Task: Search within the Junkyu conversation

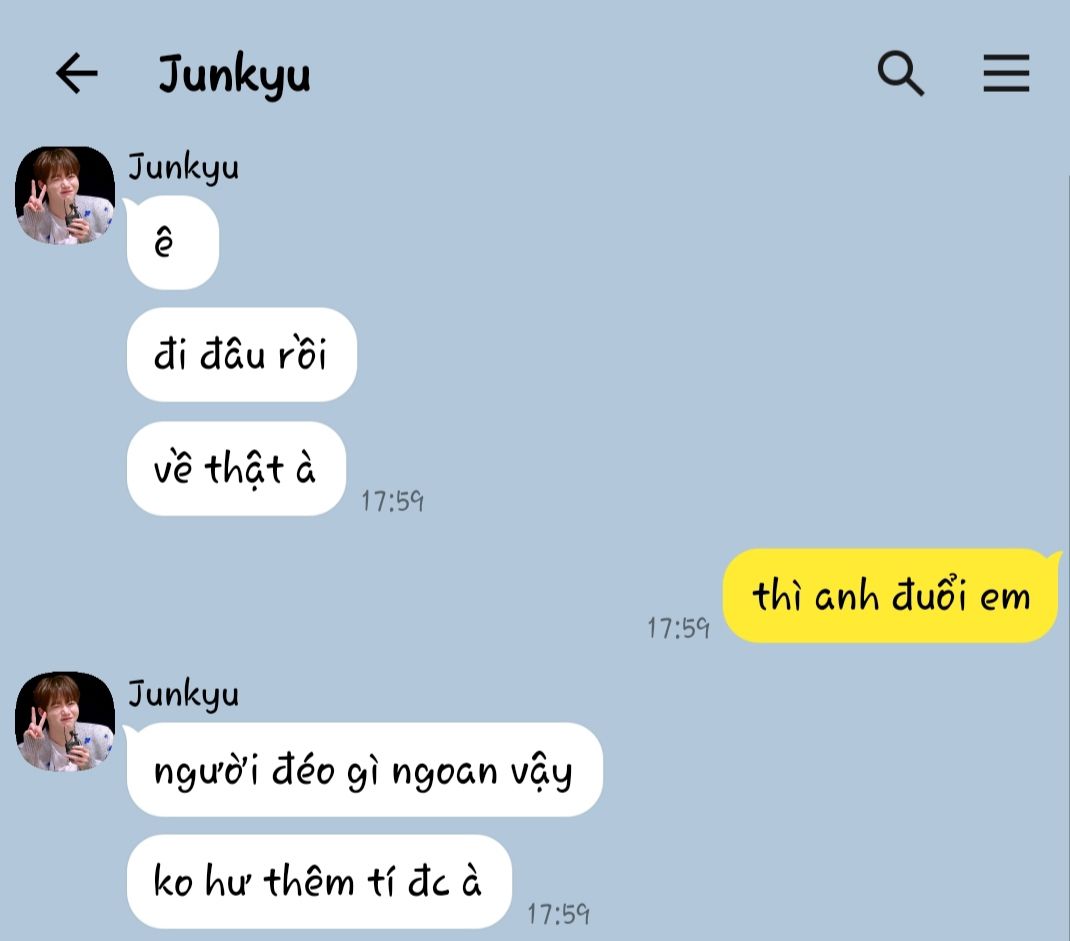Action: tap(900, 74)
